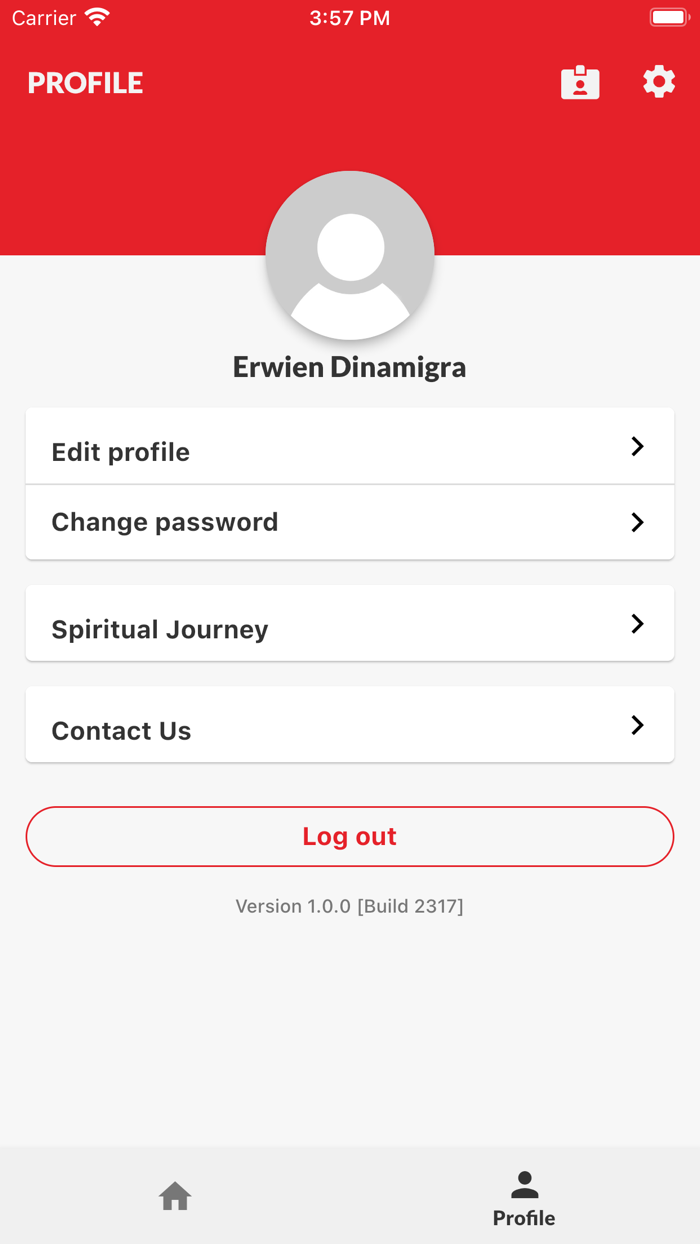Open Spiritual Journey
Viewport: 700px width, 1244px height.
(350, 625)
